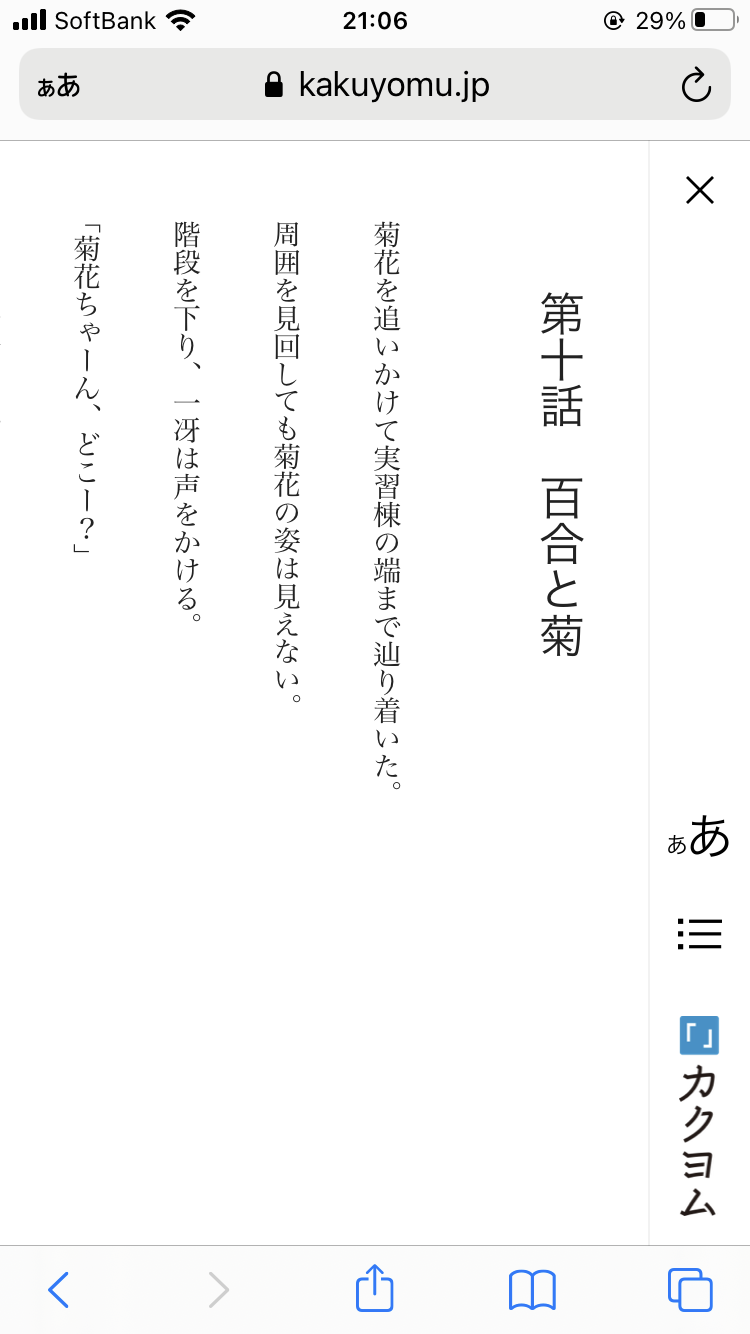
Task: Go to the カクヨム home logo link
Action: coord(699,1116)
